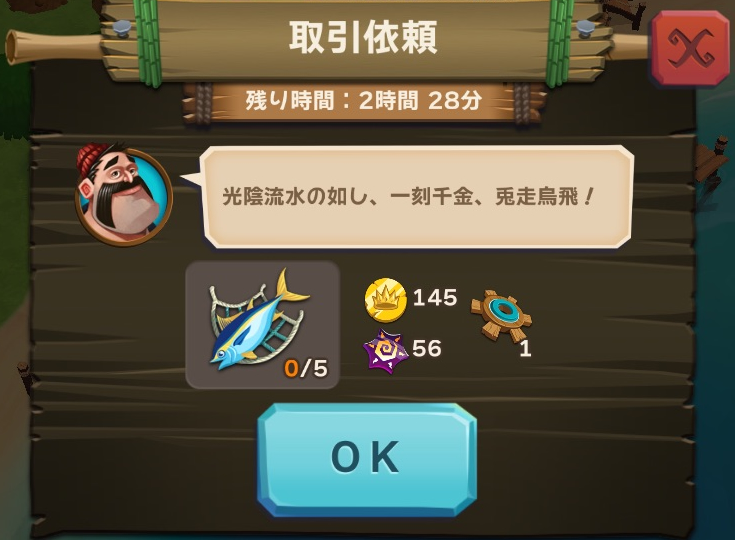The height and width of the screenshot is (540, 735).
Task: Confirm the trade request with OK
Action: (366, 458)
